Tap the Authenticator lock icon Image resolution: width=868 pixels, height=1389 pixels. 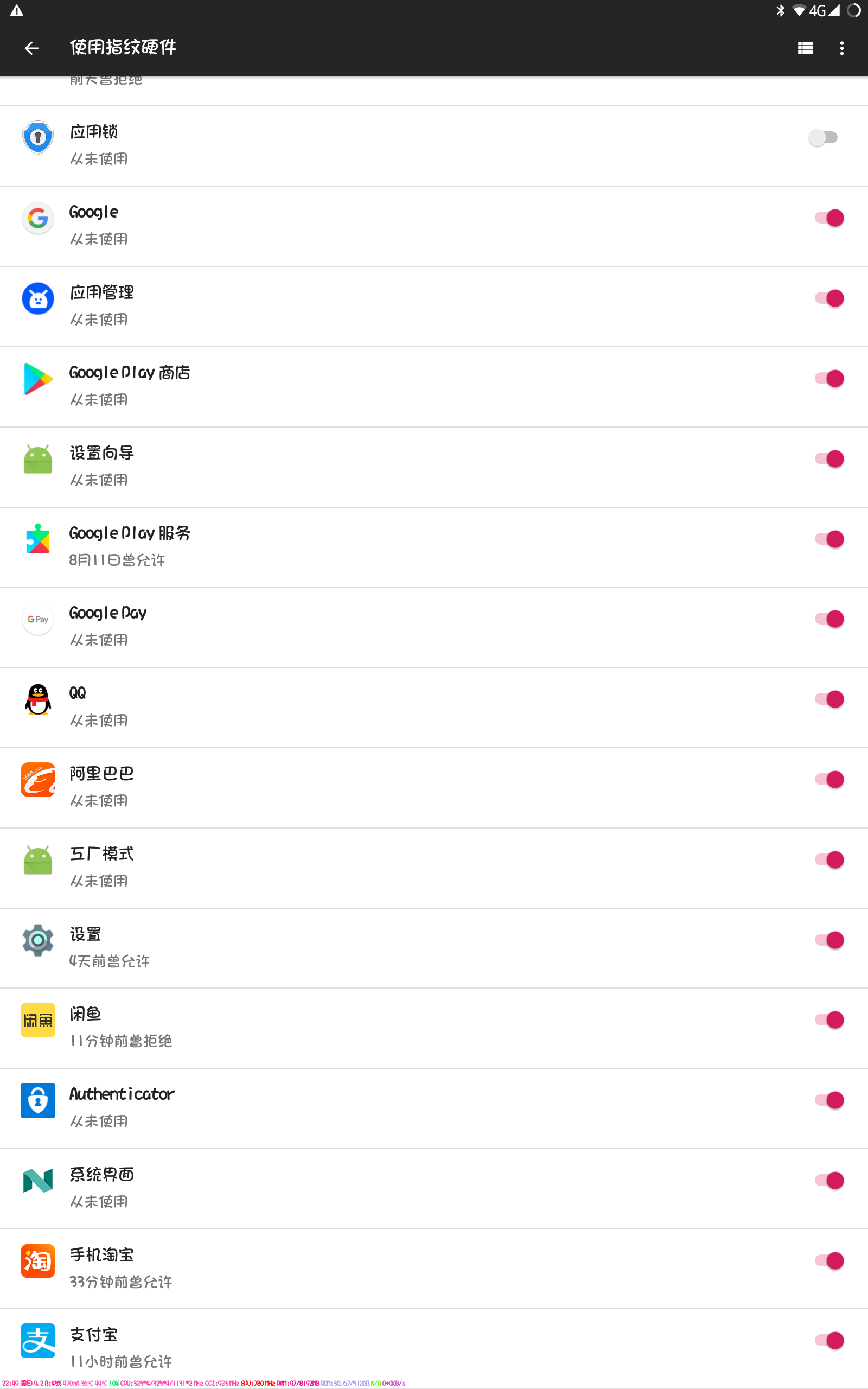tap(37, 1100)
